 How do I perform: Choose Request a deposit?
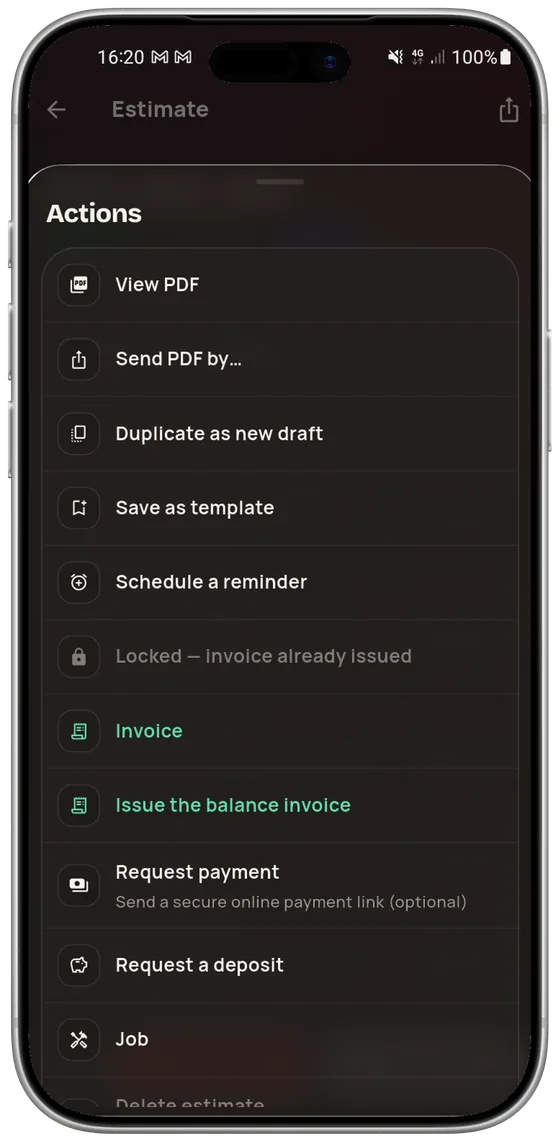coord(280,965)
